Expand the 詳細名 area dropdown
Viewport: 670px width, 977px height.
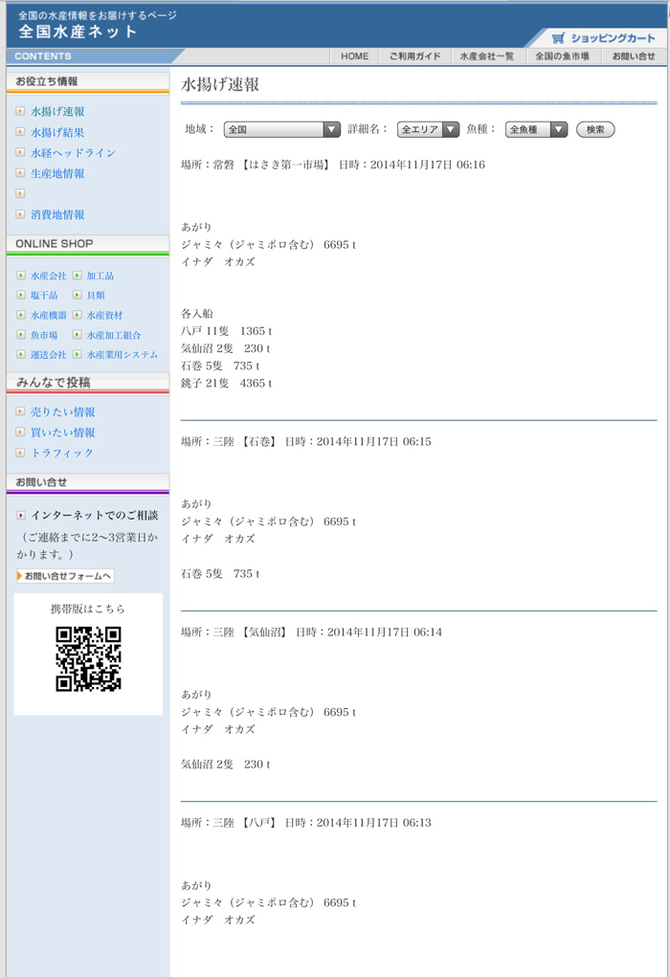point(426,130)
